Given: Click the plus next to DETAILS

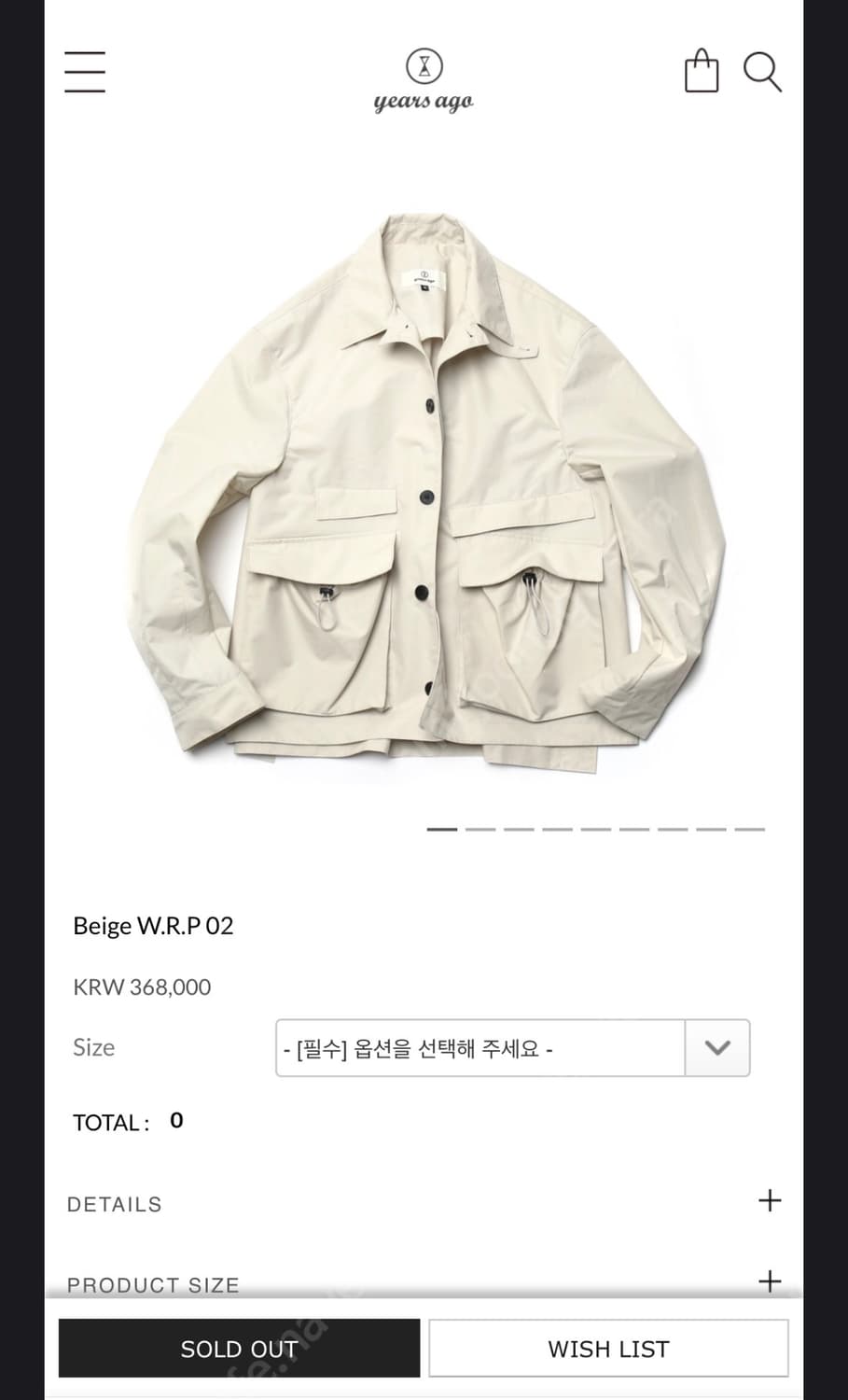Looking at the screenshot, I should tap(770, 1200).
